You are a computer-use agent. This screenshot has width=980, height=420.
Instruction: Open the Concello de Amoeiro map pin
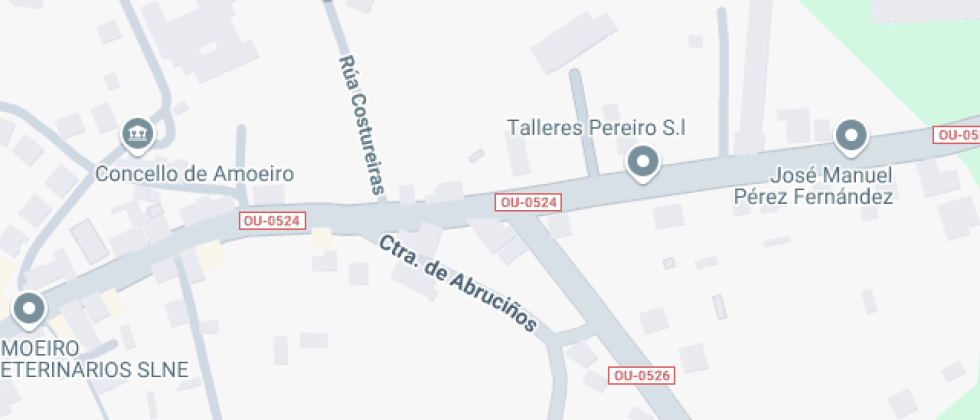pyautogui.click(x=138, y=135)
